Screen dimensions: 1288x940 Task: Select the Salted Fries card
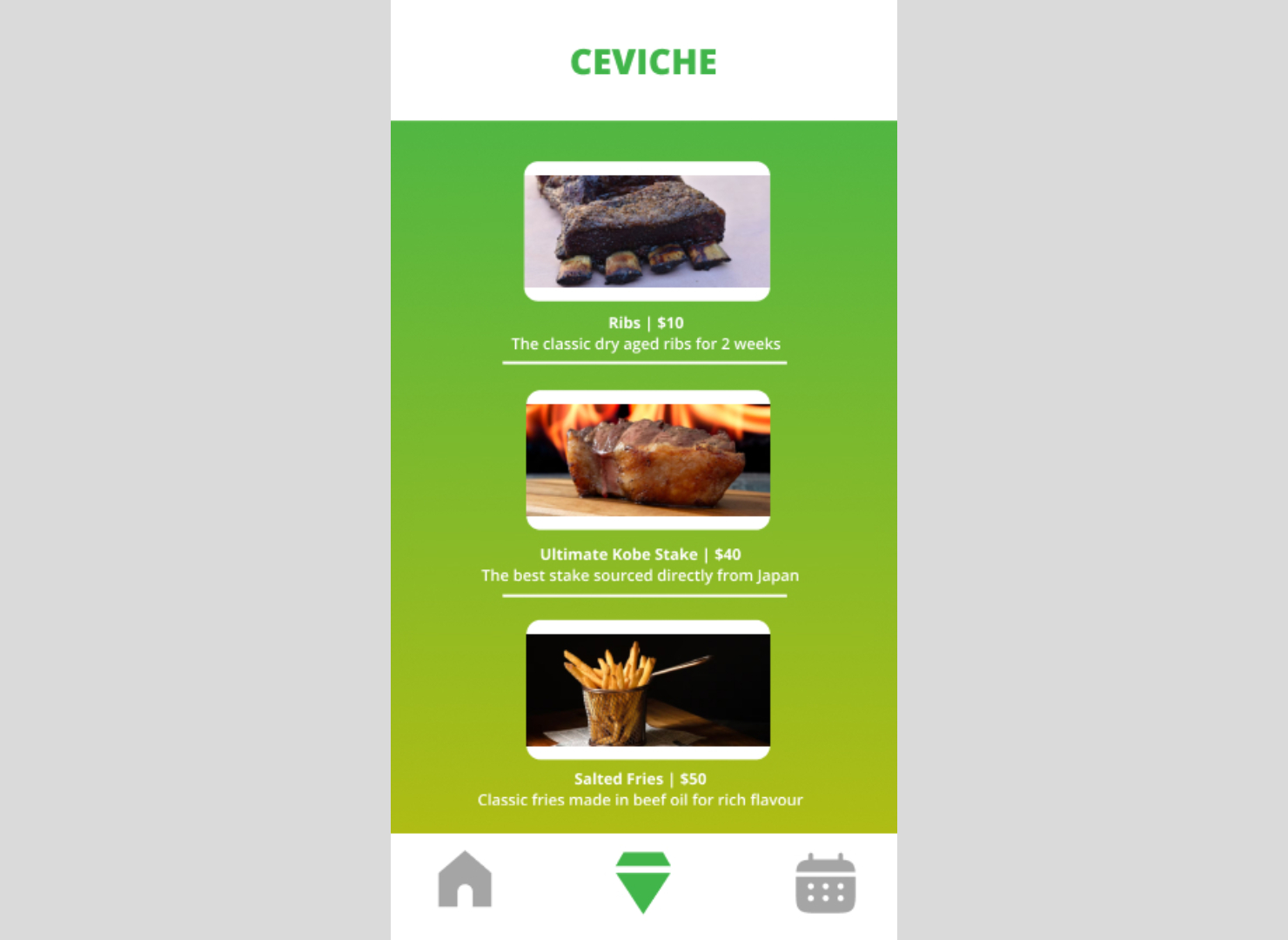click(647, 689)
